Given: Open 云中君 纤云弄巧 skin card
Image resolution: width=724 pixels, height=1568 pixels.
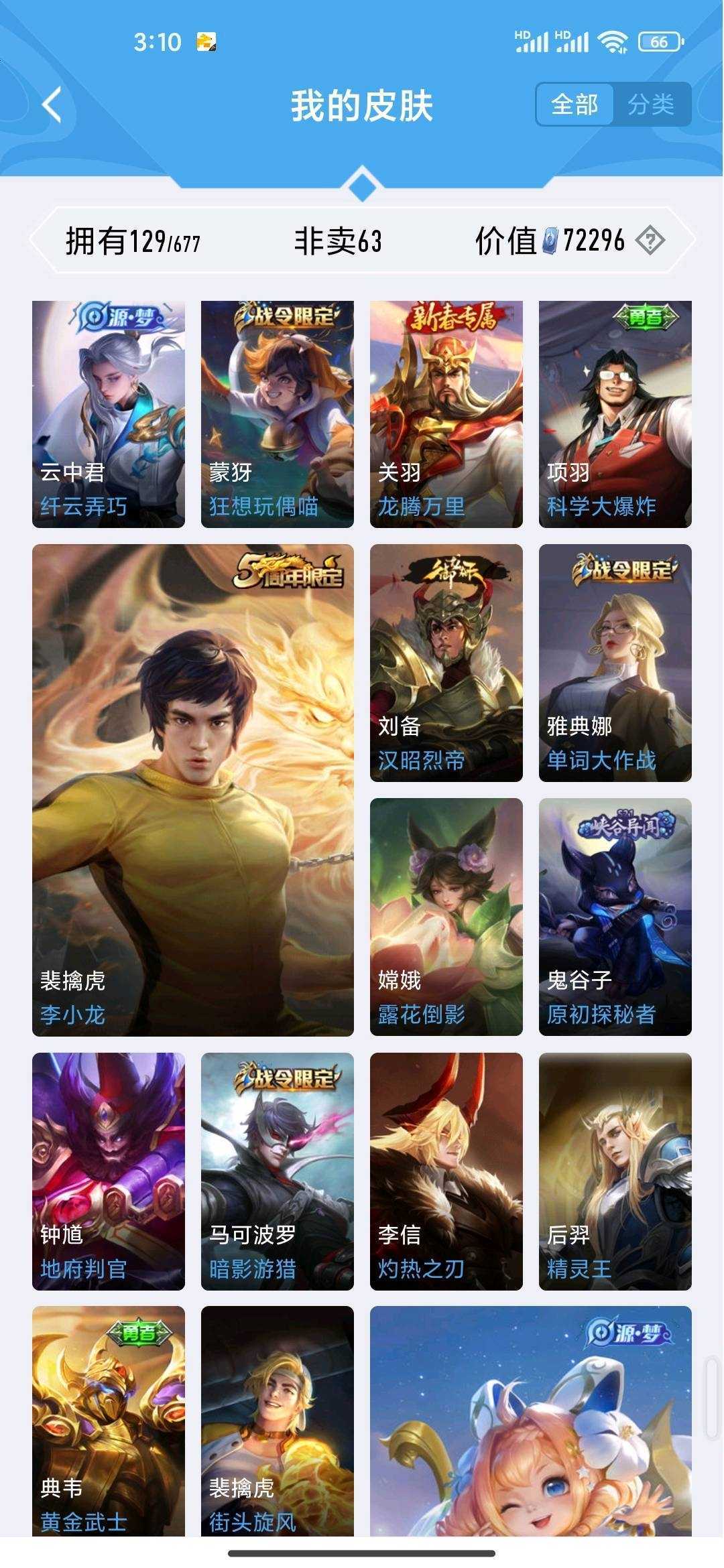Looking at the screenshot, I should (x=109, y=414).
